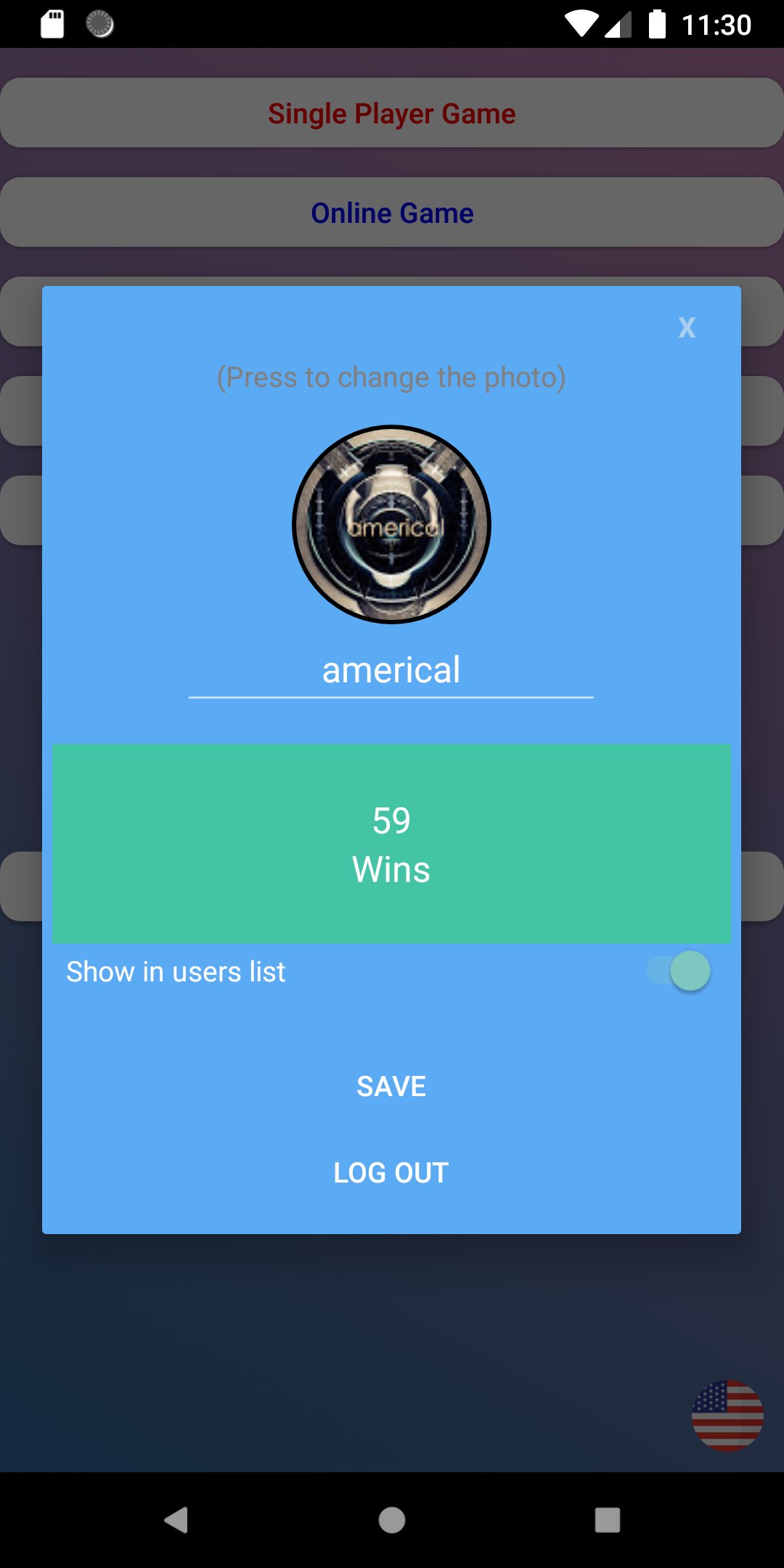The image size is (784, 1568).
Task: Log out of the account
Action: pyautogui.click(x=391, y=1173)
